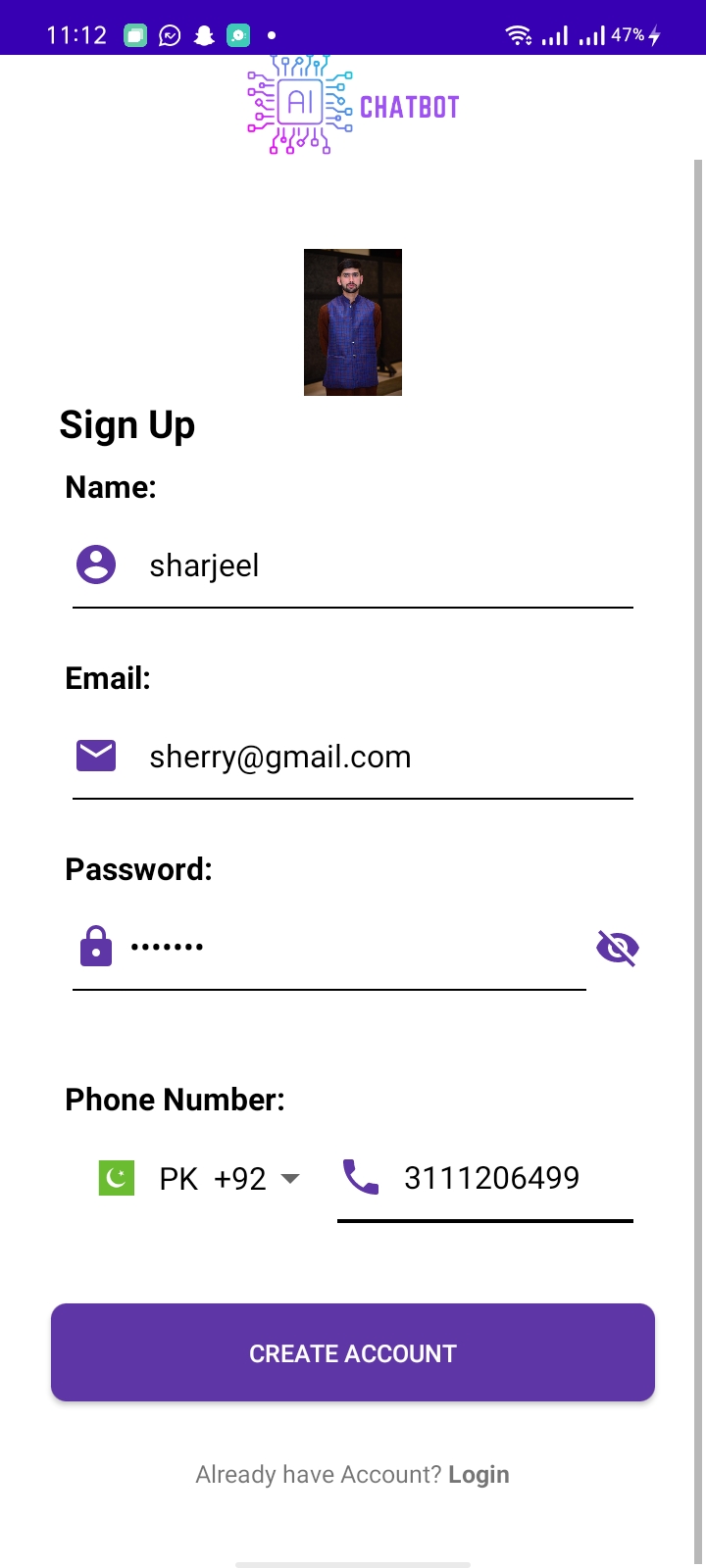Submit with the Create Account button

(353, 1352)
